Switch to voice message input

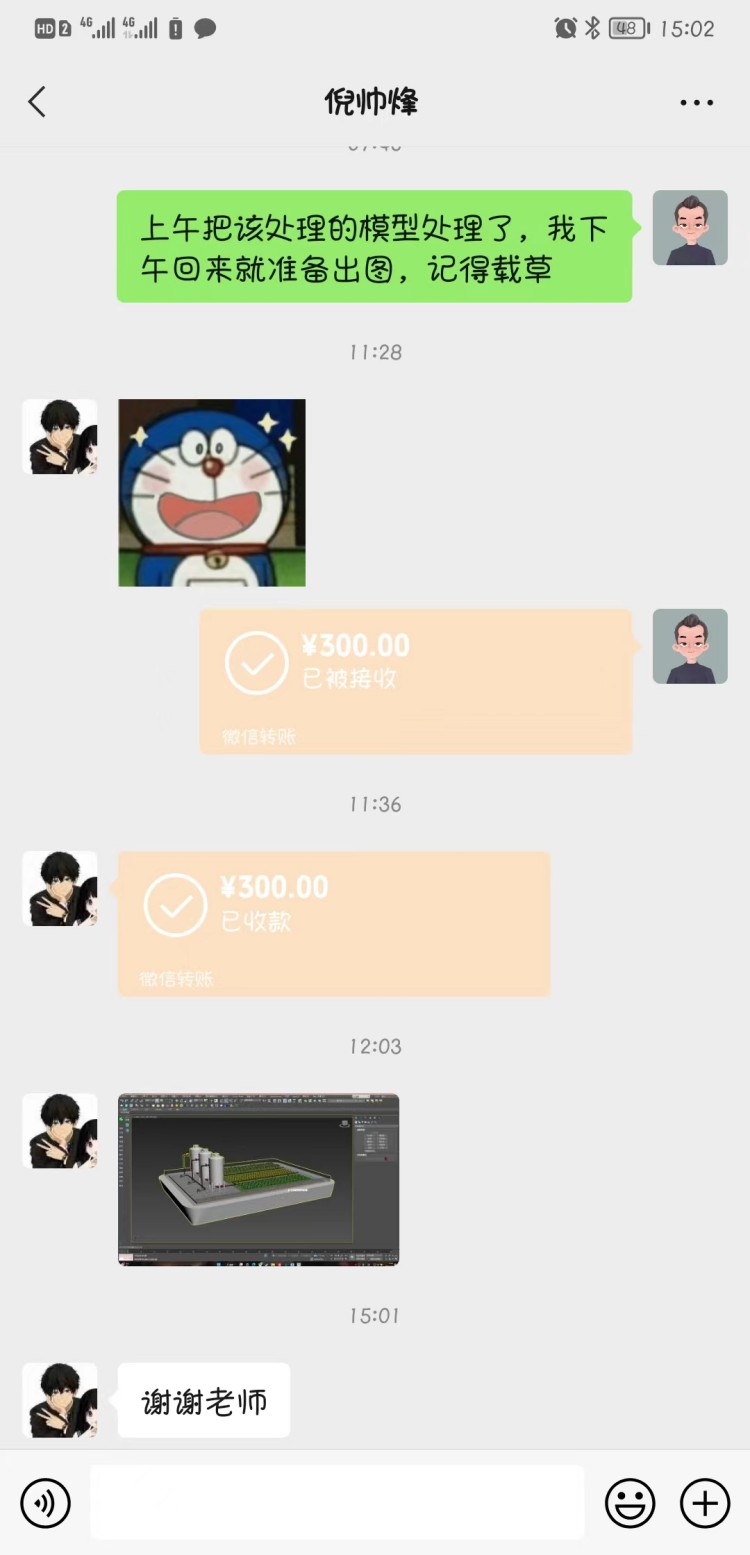pyautogui.click(x=46, y=1502)
